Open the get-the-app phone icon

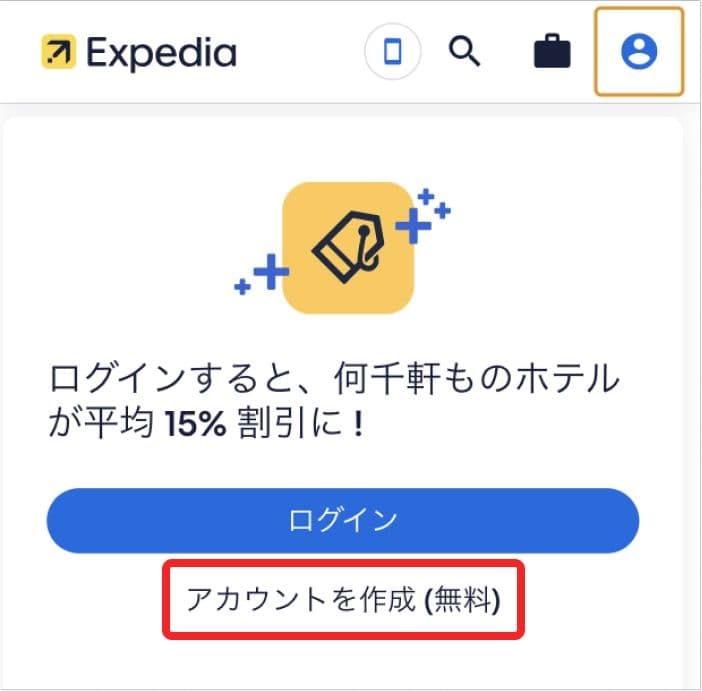click(x=393, y=51)
